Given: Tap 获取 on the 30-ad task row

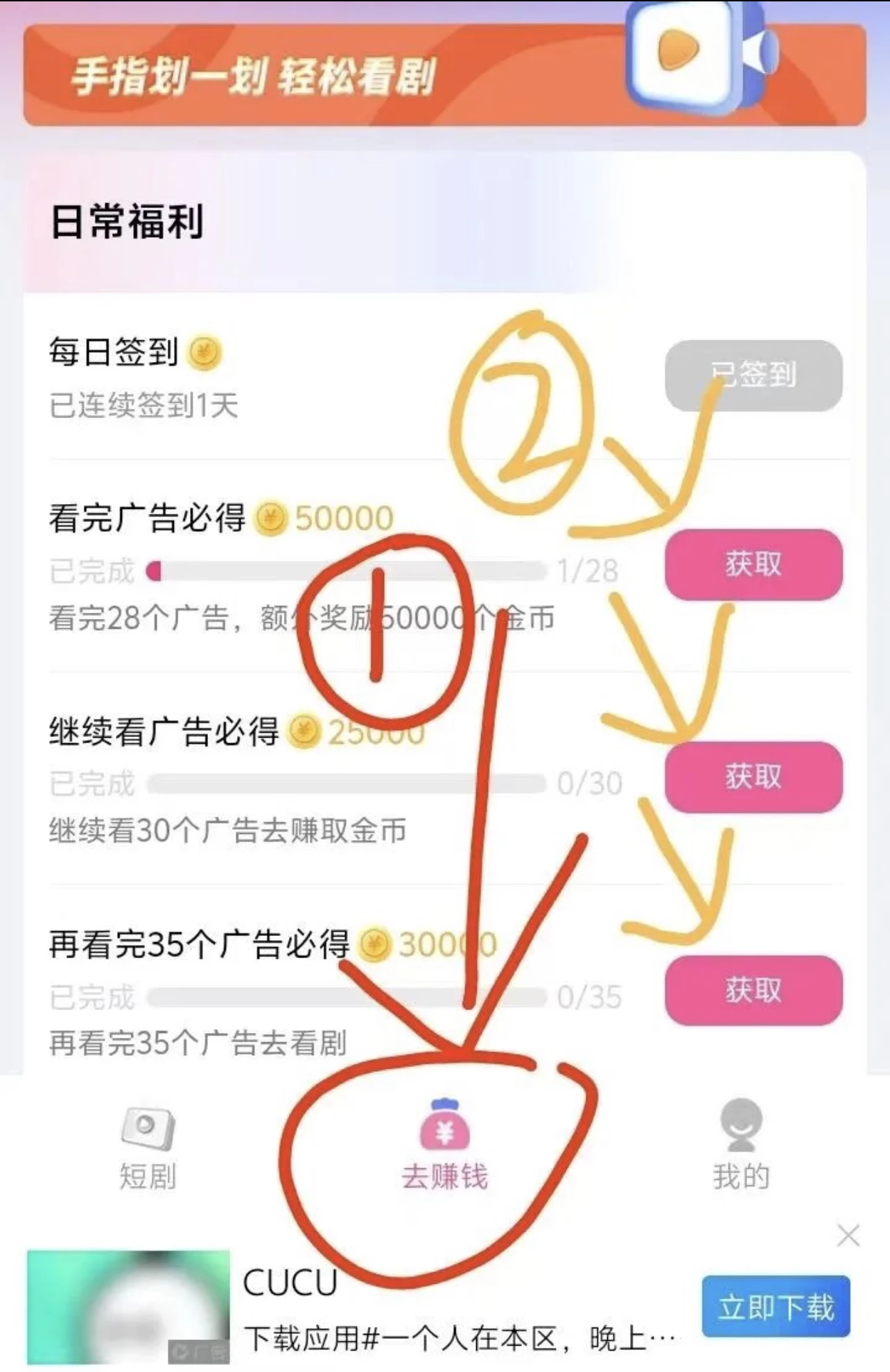Looking at the screenshot, I should point(752,778).
